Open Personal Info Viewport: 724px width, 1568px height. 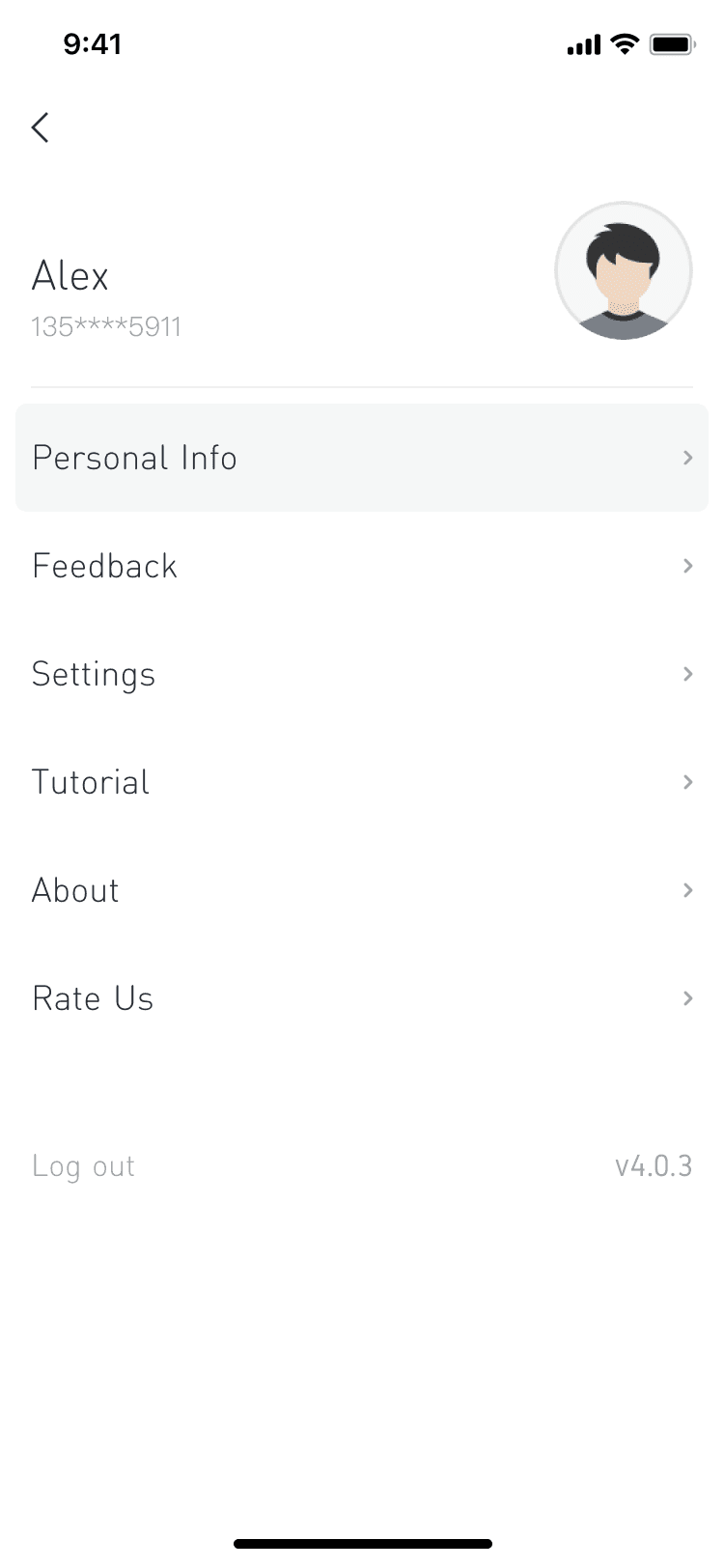coord(362,458)
